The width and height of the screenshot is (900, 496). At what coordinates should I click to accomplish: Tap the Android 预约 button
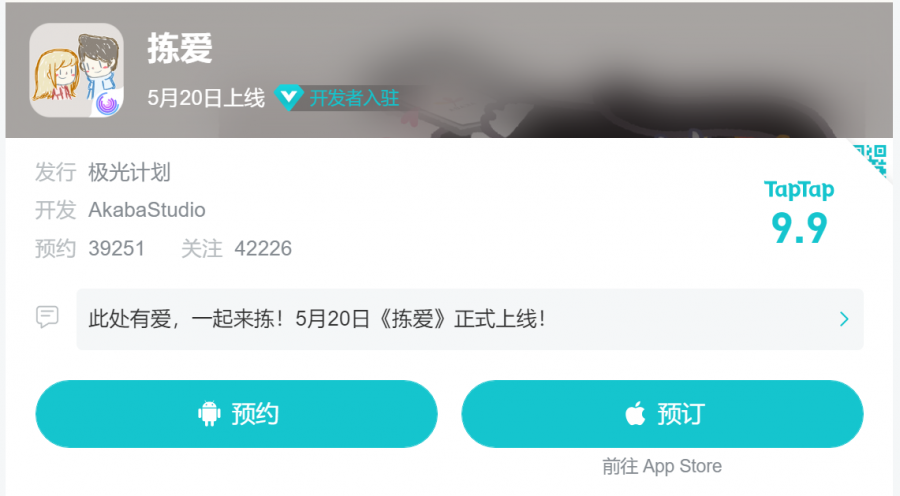coord(237,414)
